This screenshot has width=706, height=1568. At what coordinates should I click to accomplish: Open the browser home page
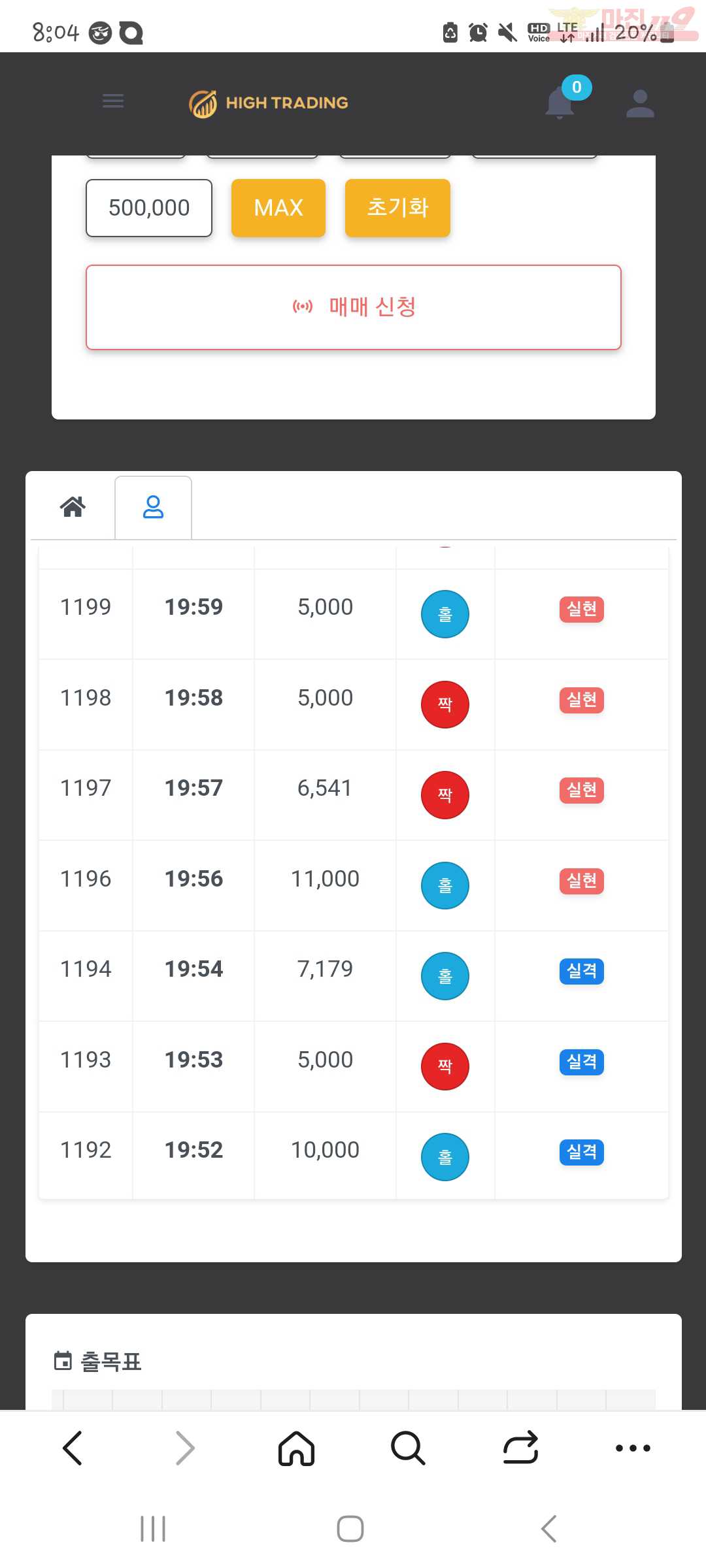pos(297,1448)
